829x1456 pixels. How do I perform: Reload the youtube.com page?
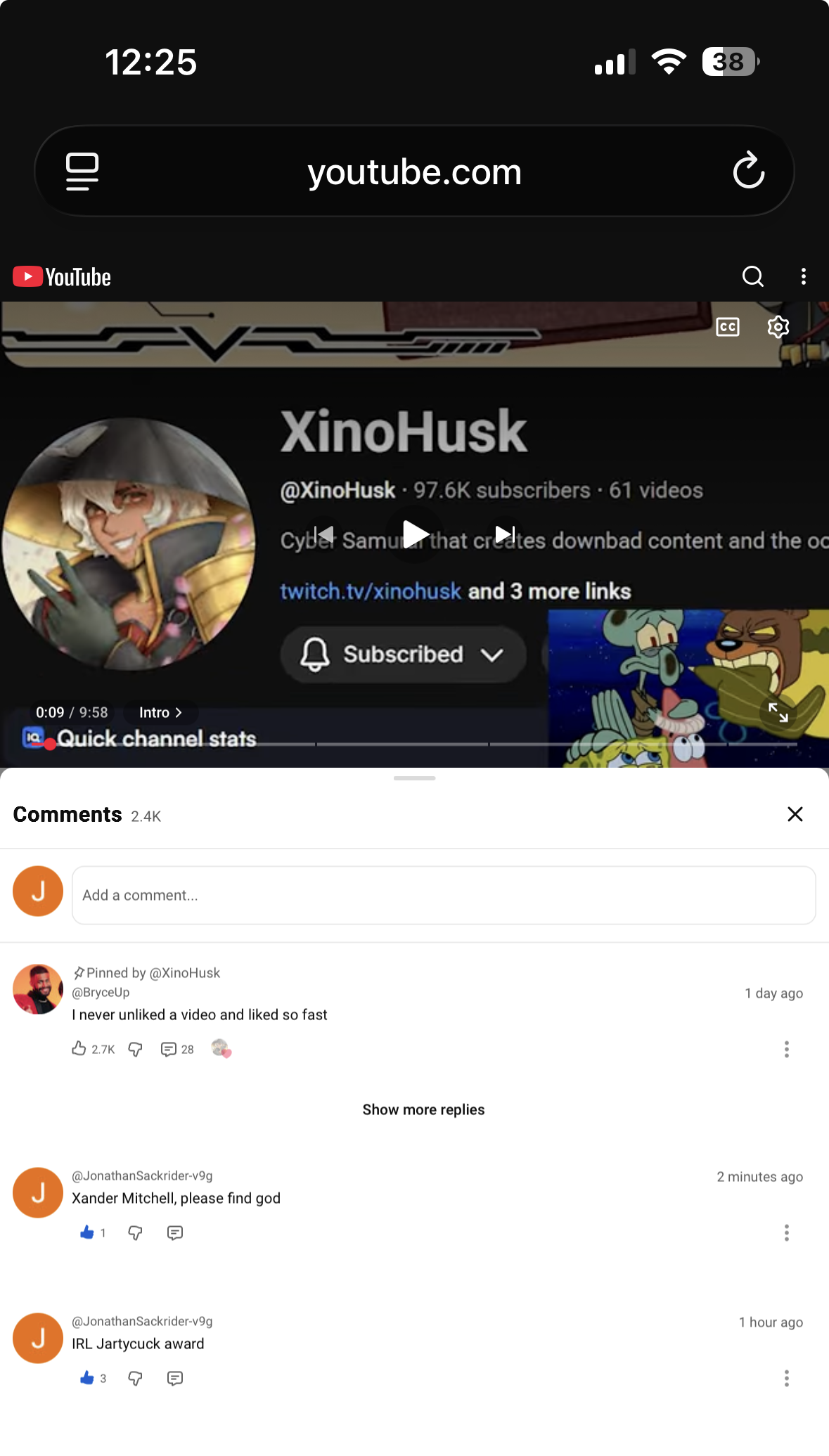pos(748,171)
